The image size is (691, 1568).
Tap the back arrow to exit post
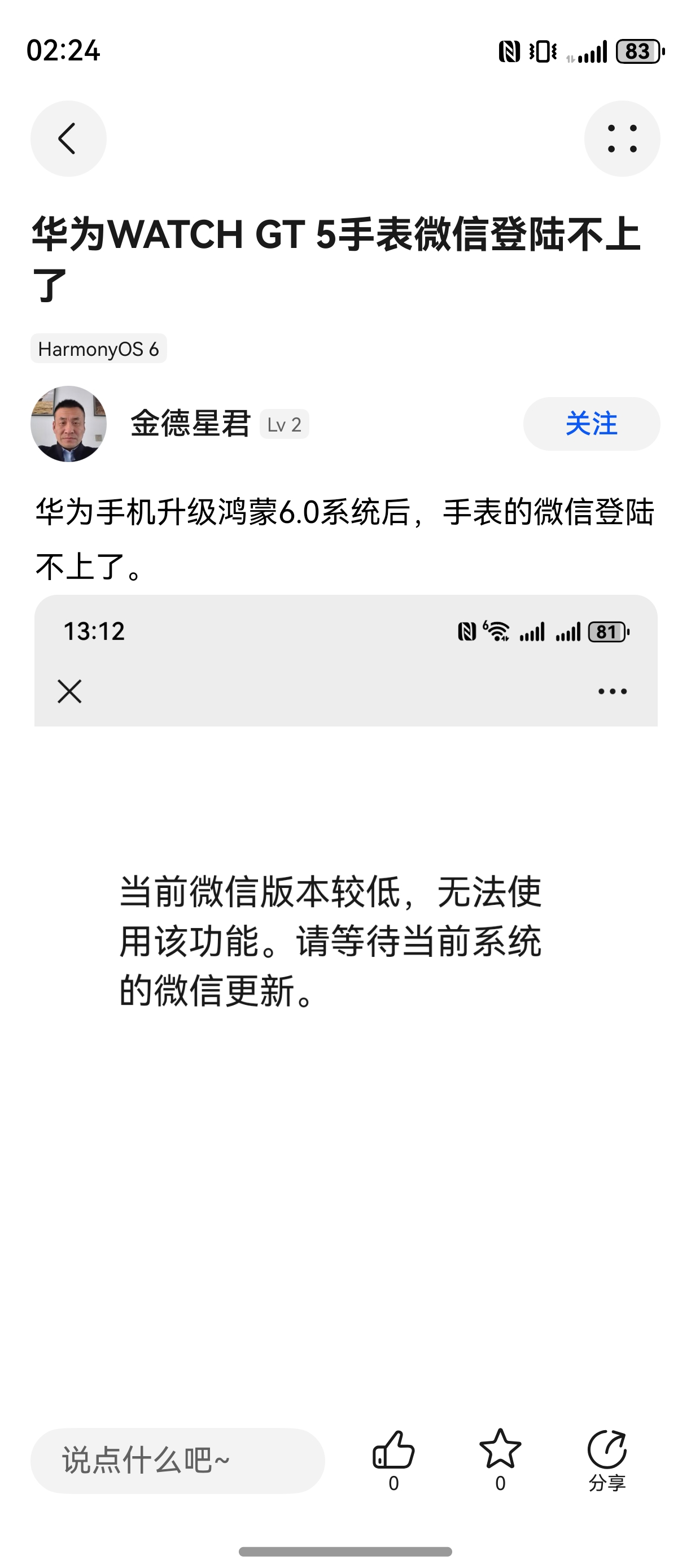pos(68,138)
